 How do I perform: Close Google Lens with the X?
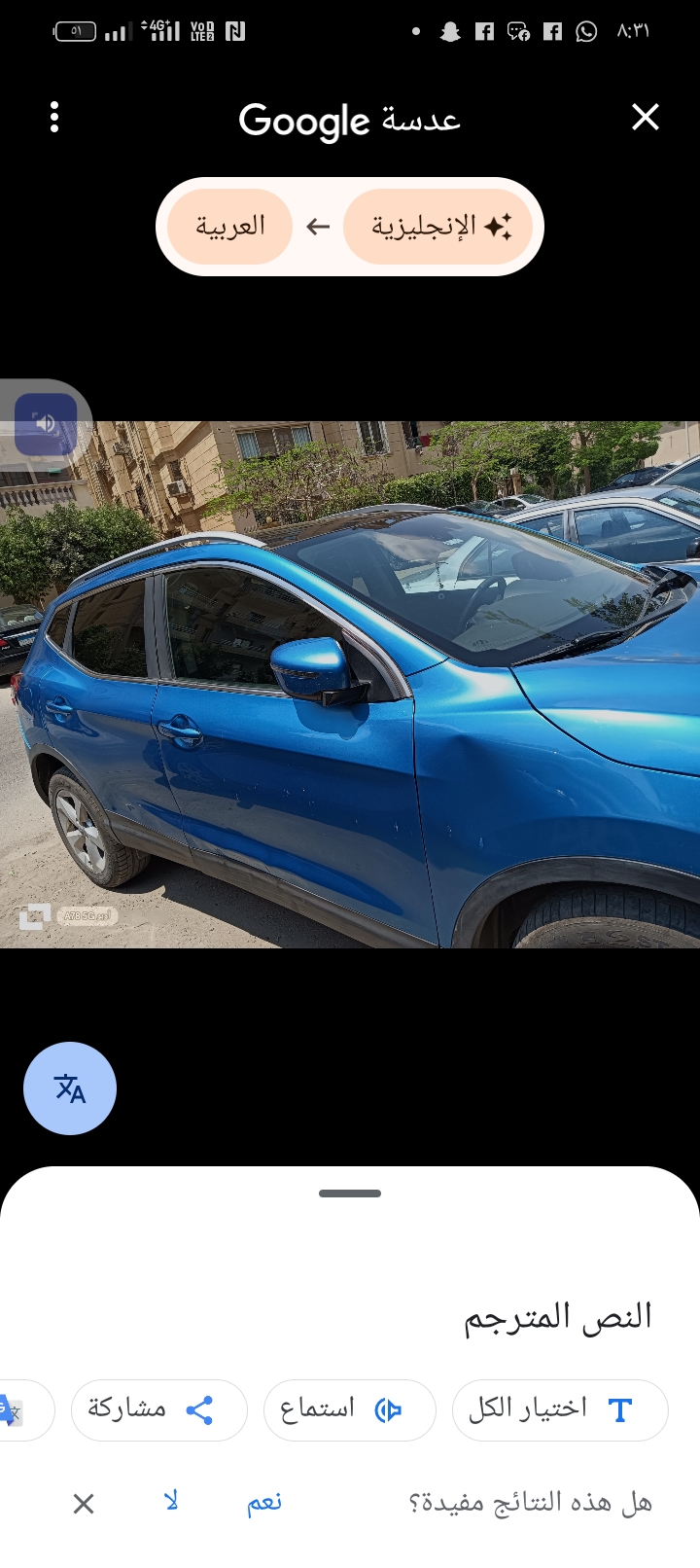646,117
